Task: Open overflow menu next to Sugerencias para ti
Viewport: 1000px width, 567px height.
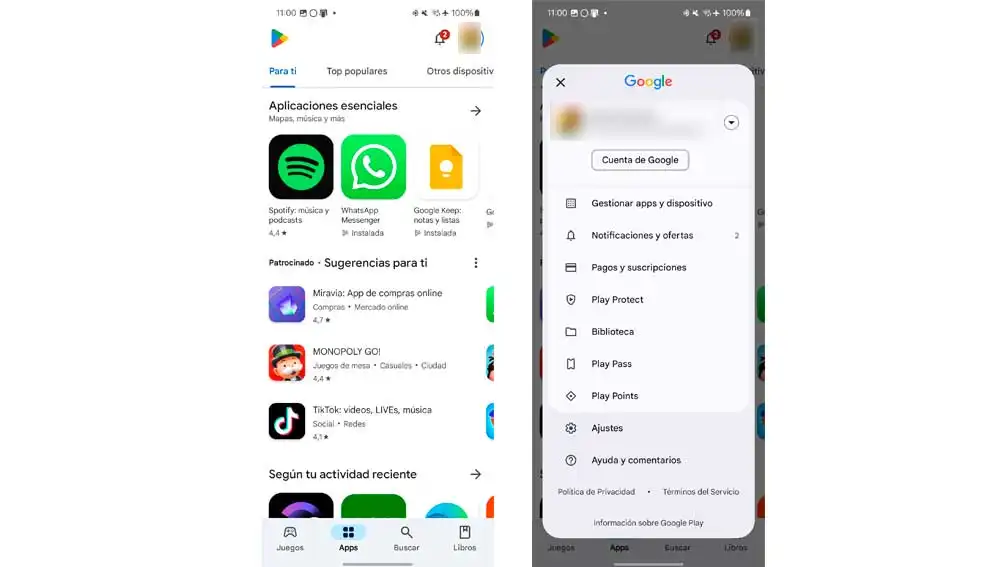Action: coord(476,263)
